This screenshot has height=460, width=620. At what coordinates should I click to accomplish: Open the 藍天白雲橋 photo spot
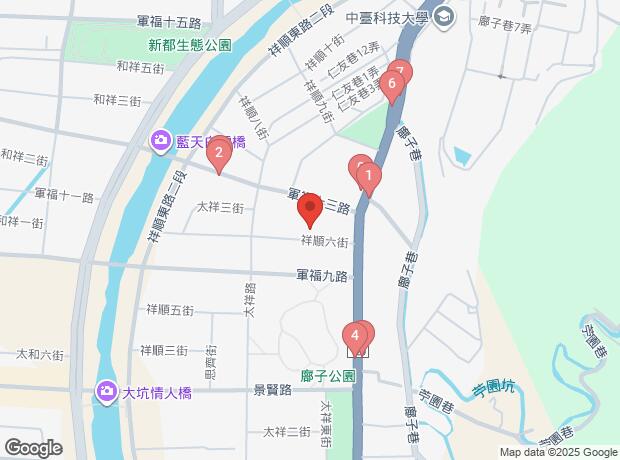pyautogui.click(x=161, y=142)
